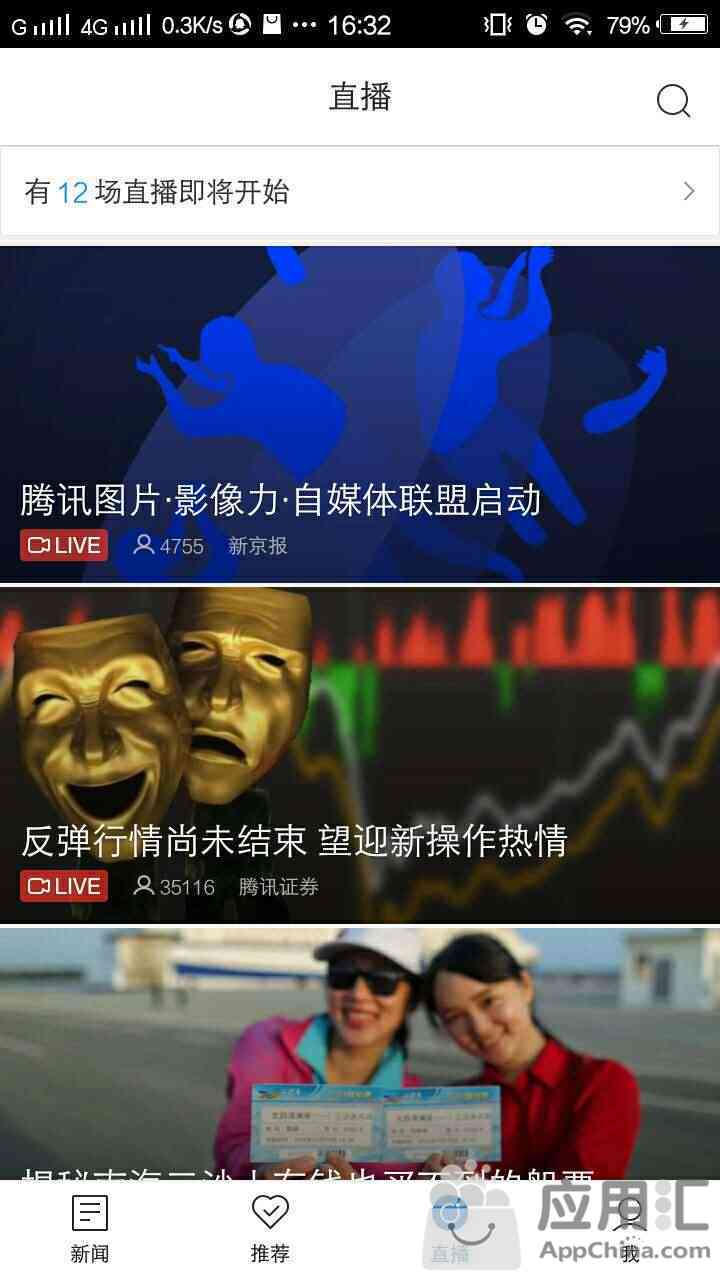Open the live stream card with two women holding tickets
This screenshot has height=1280, width=720.
(360, 1054)
